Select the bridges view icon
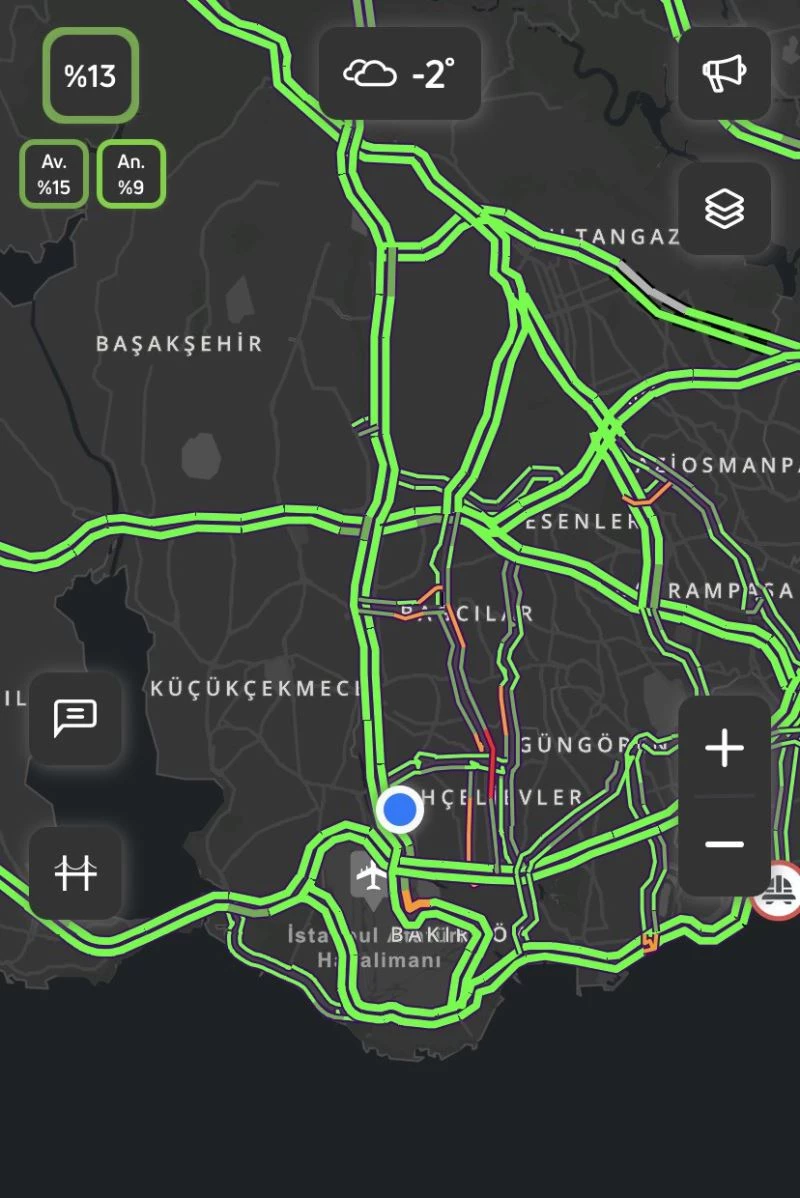Screen dimensions: 800x1198 point(76,871)
